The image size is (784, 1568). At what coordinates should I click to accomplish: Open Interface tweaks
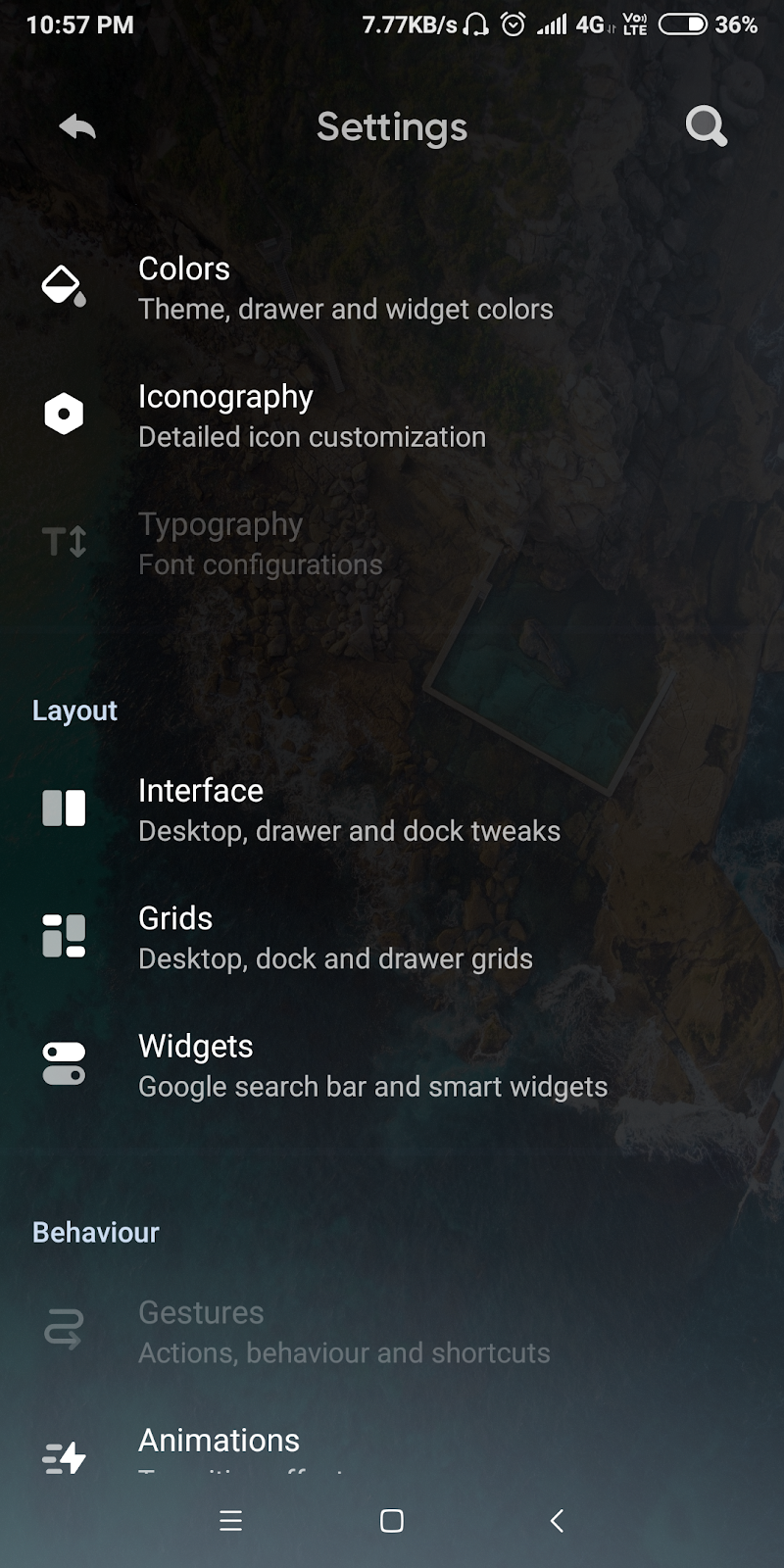click(348, 810)
